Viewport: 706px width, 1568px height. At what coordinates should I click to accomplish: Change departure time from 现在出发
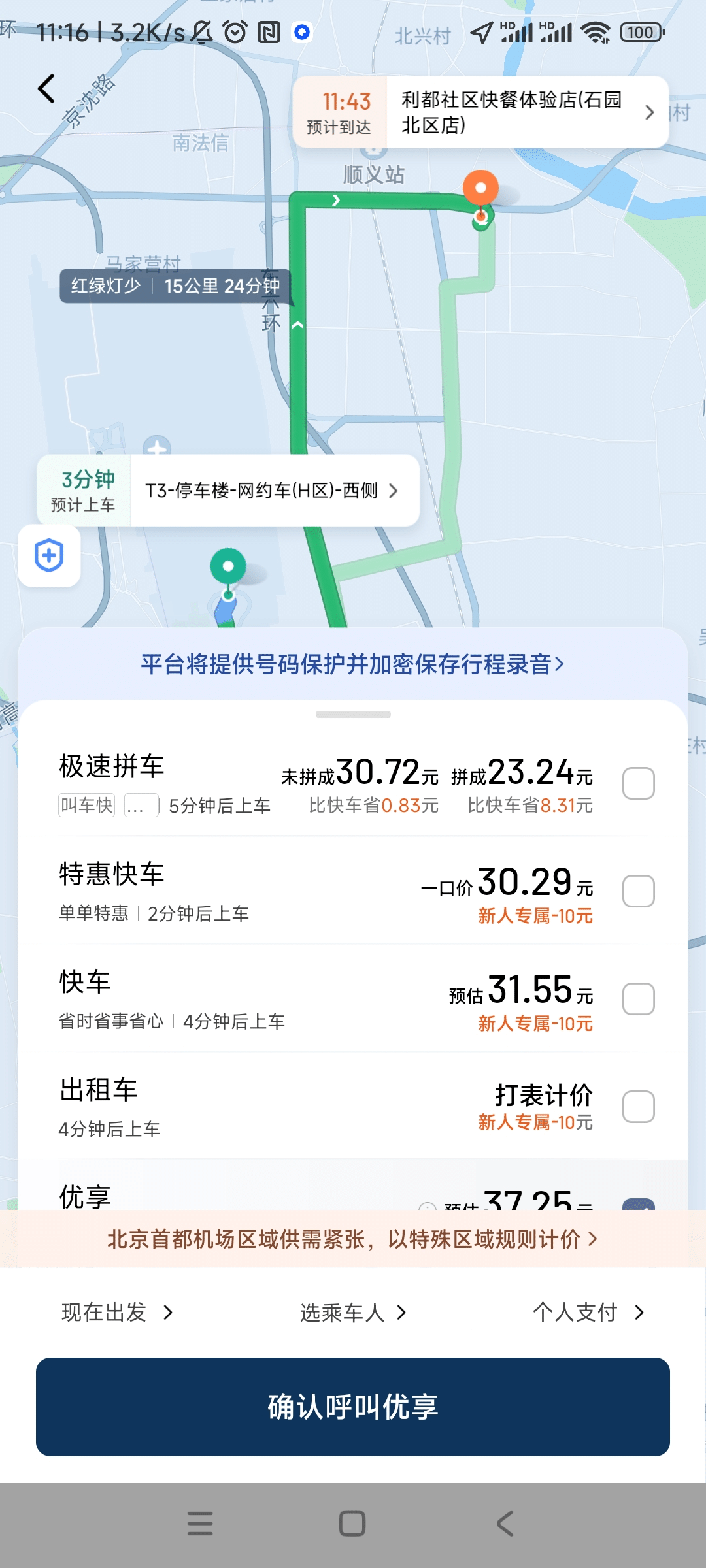coord(118,1312)
